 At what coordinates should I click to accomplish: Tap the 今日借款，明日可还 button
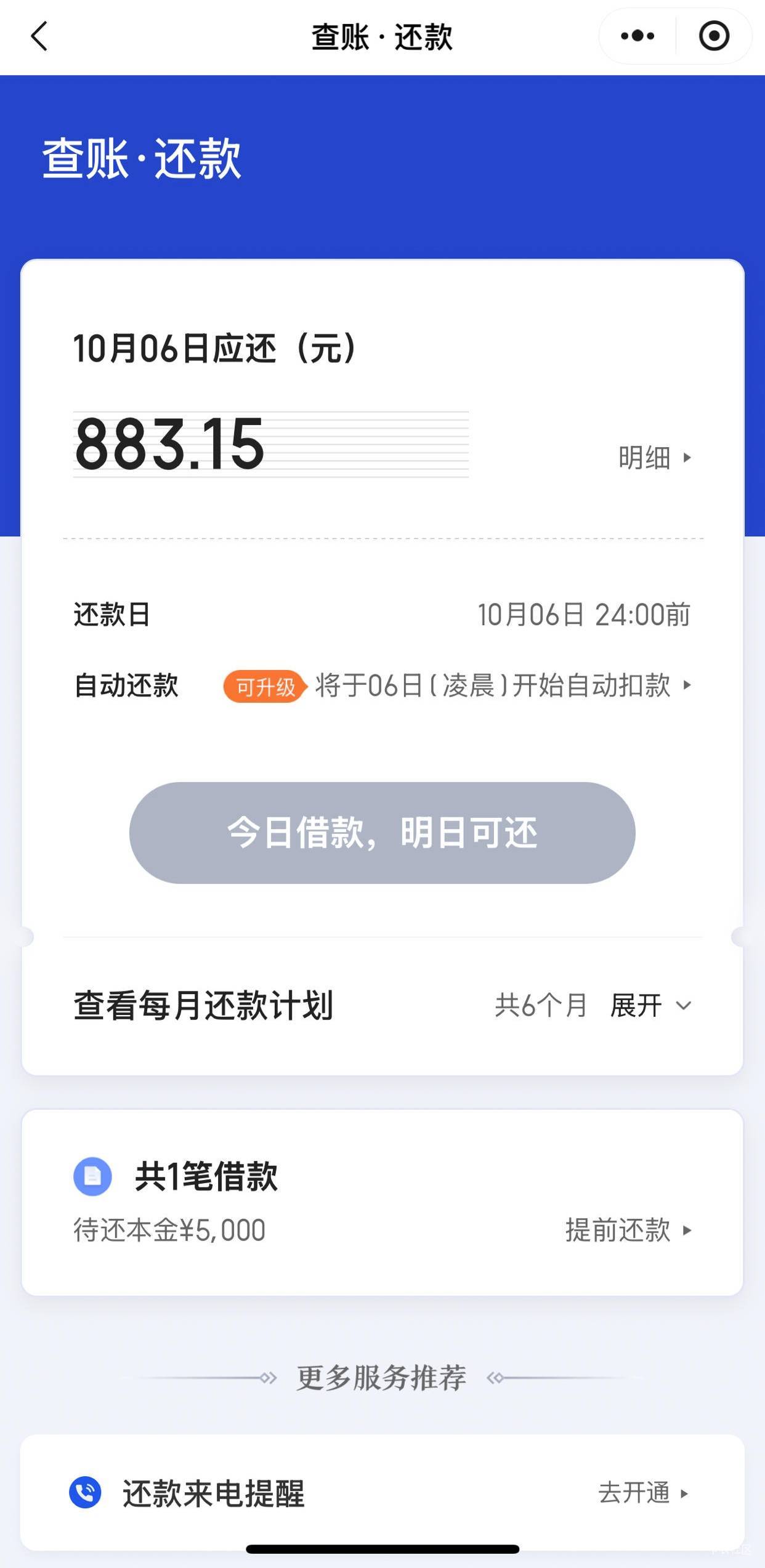click(382, 833)
